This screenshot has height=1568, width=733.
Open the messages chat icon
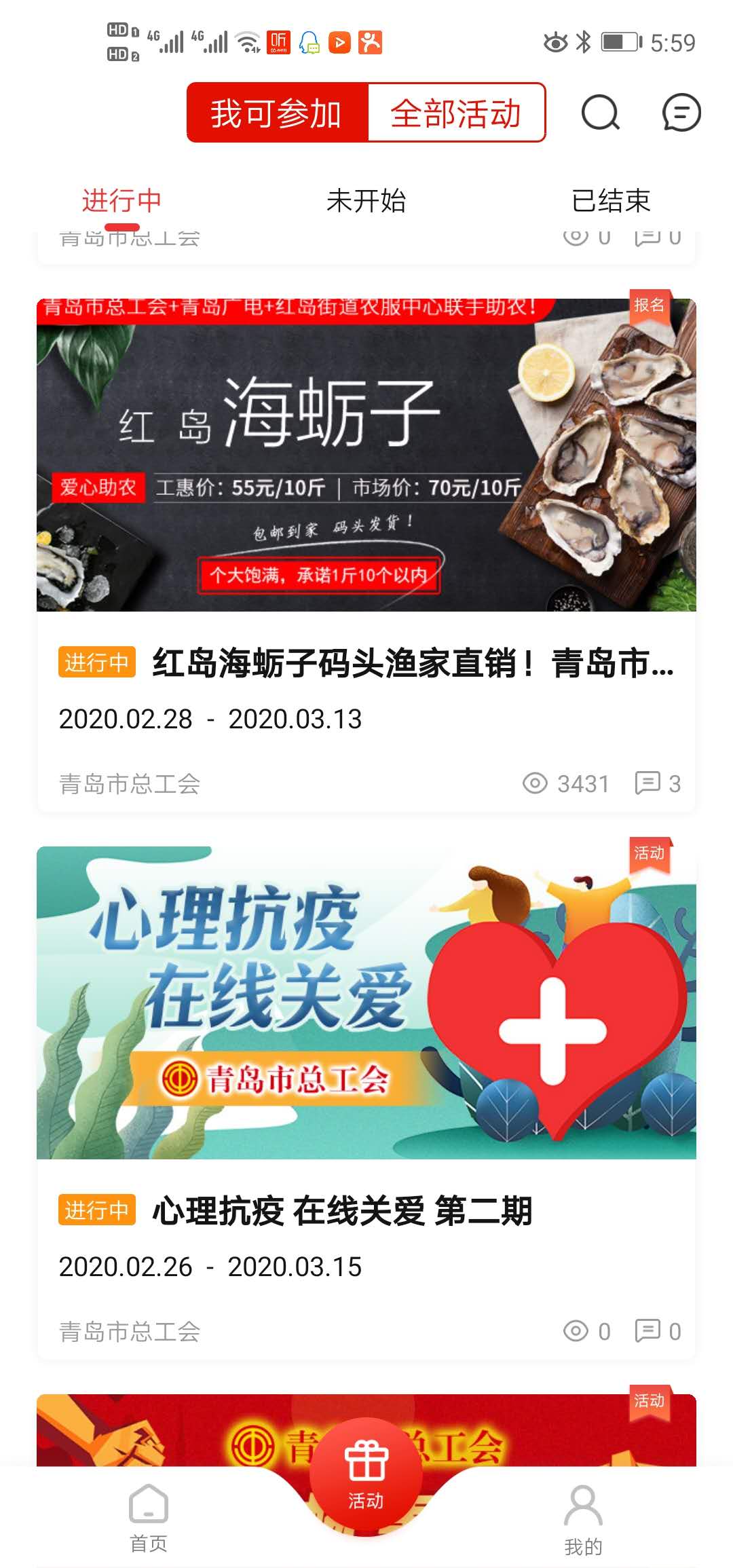(x=681, y=113)
